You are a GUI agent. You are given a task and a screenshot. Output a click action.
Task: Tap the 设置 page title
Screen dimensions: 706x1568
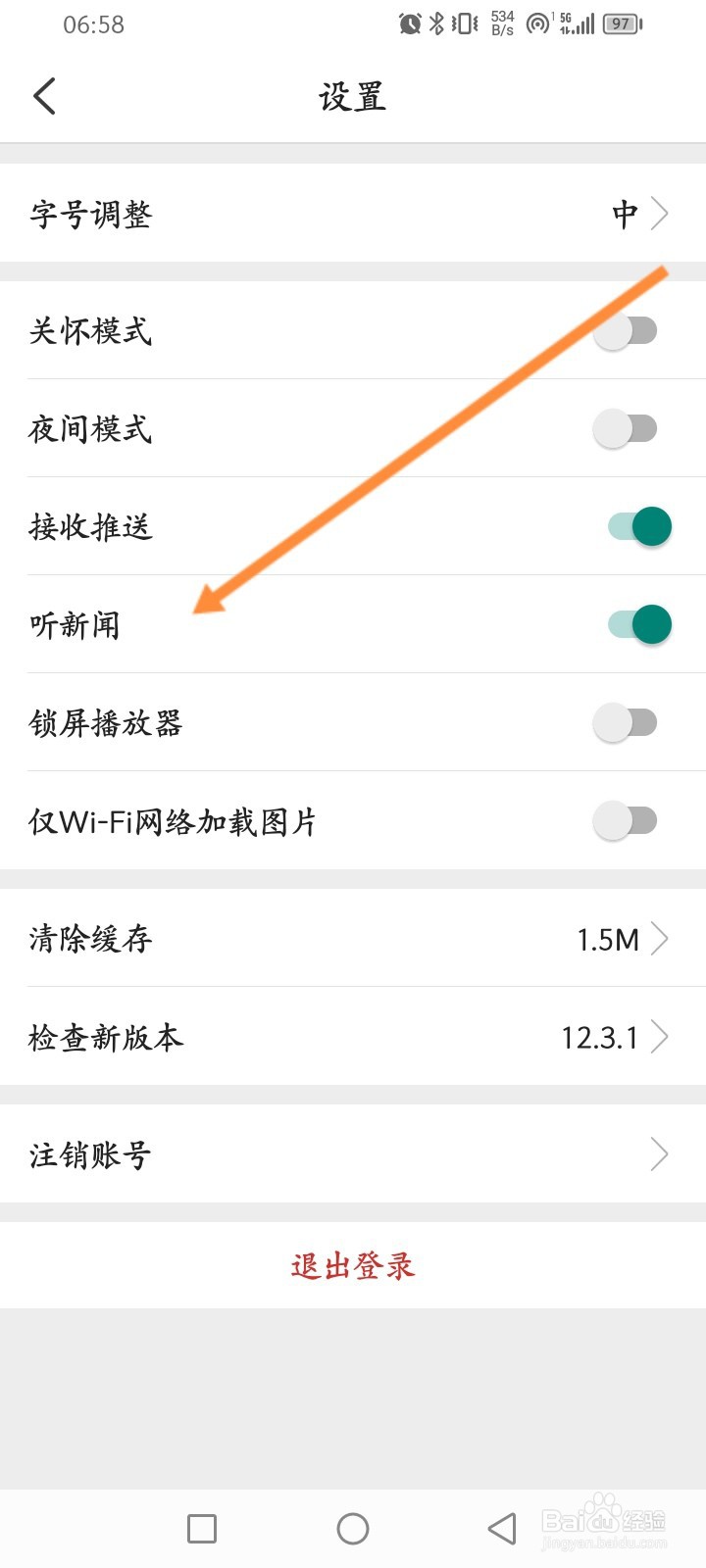tap(353, 95)
